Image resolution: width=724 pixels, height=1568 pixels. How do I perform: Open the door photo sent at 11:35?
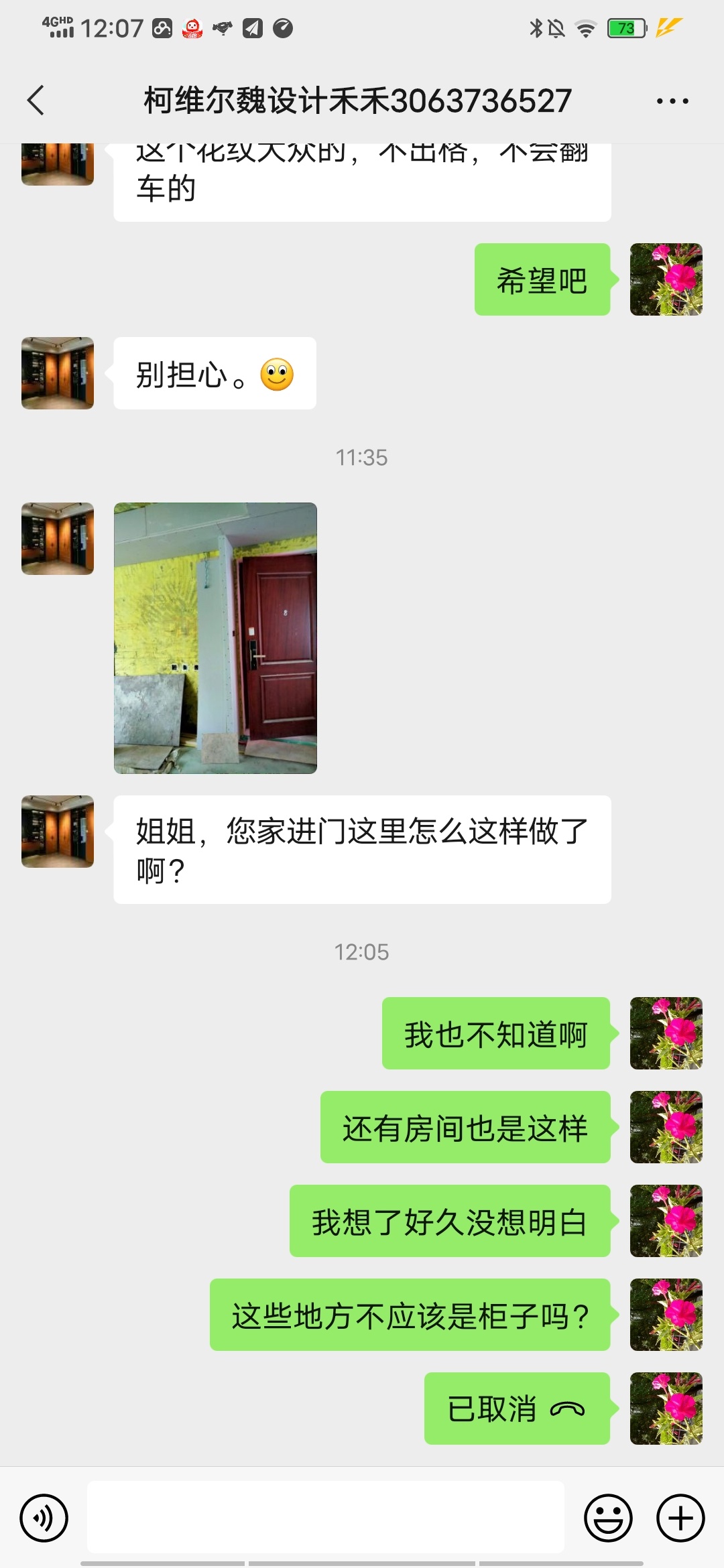pyautogui.click(x=215, y=638)
